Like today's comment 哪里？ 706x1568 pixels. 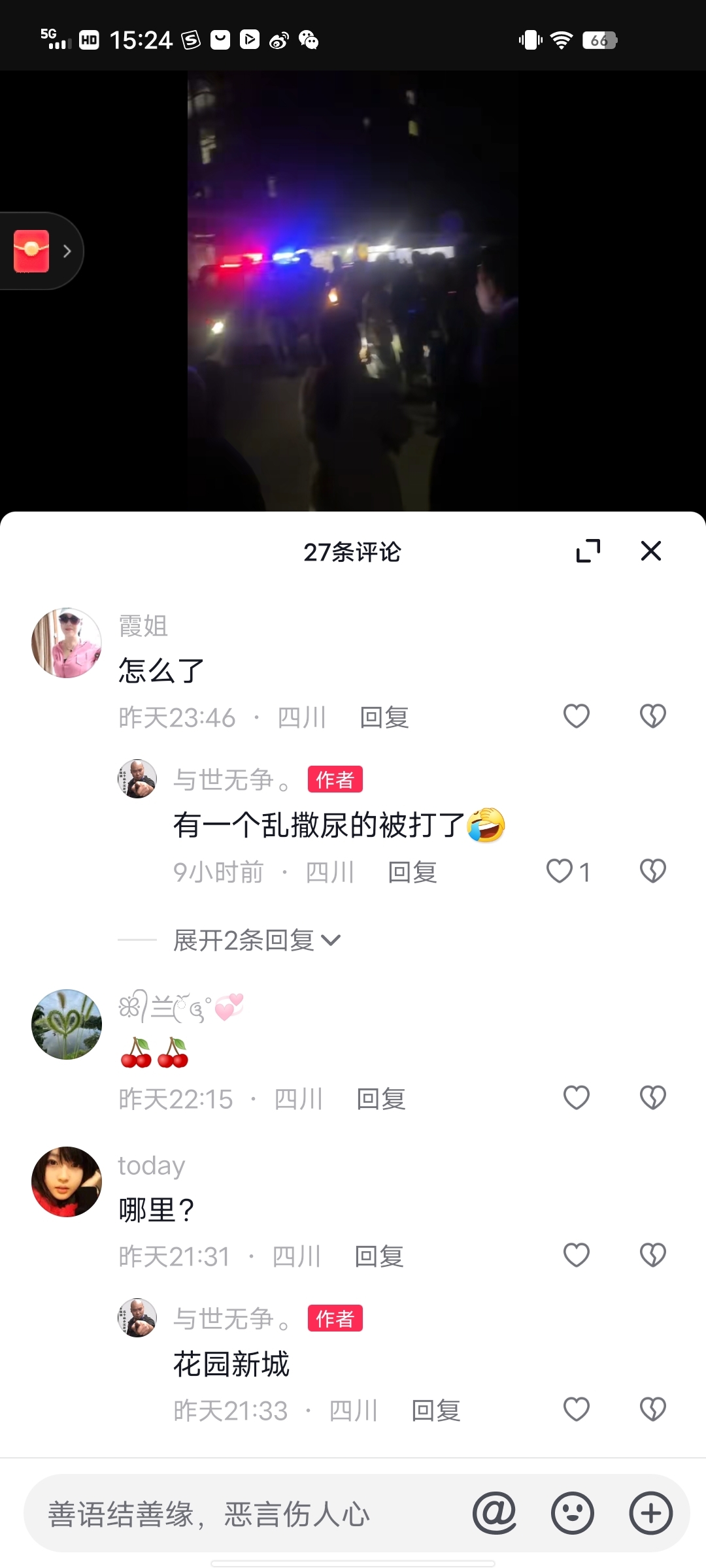point(577,1255)
